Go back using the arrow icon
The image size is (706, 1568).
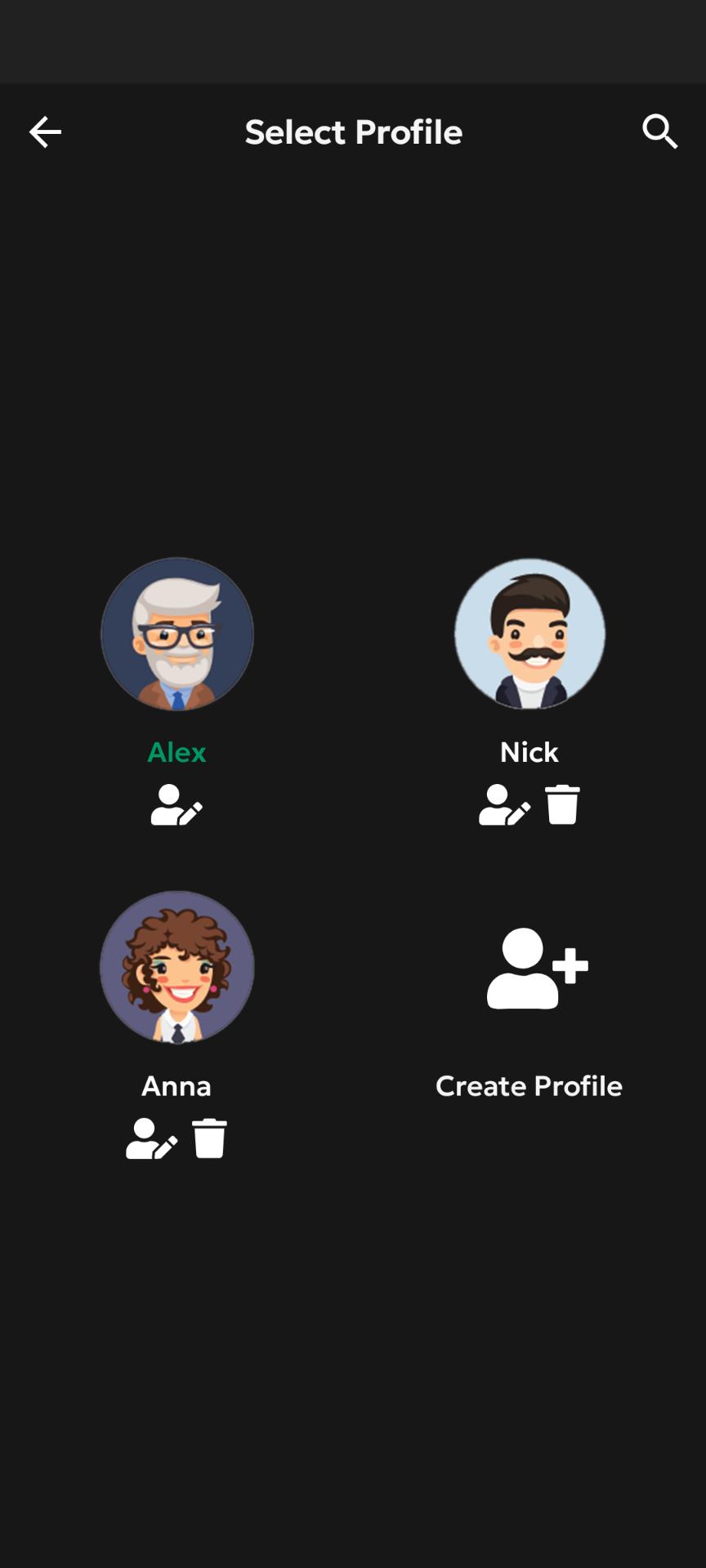tap(45, 131)
